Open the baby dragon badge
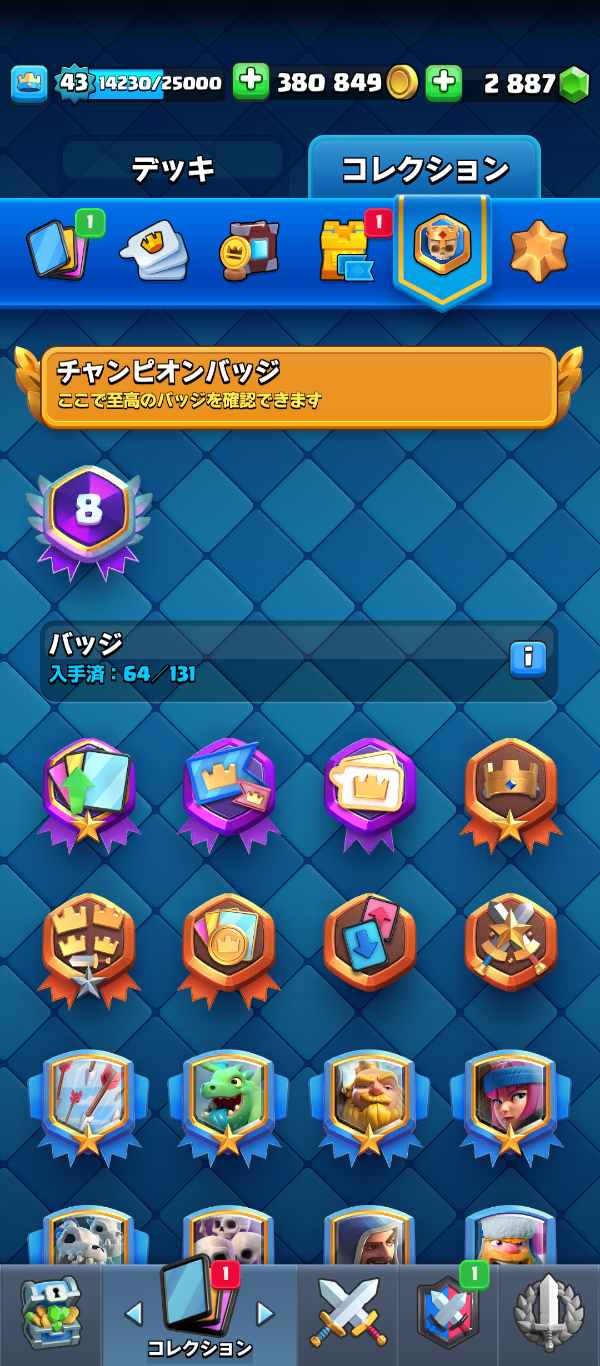 pyautogui.click(x=229, y=1101)
